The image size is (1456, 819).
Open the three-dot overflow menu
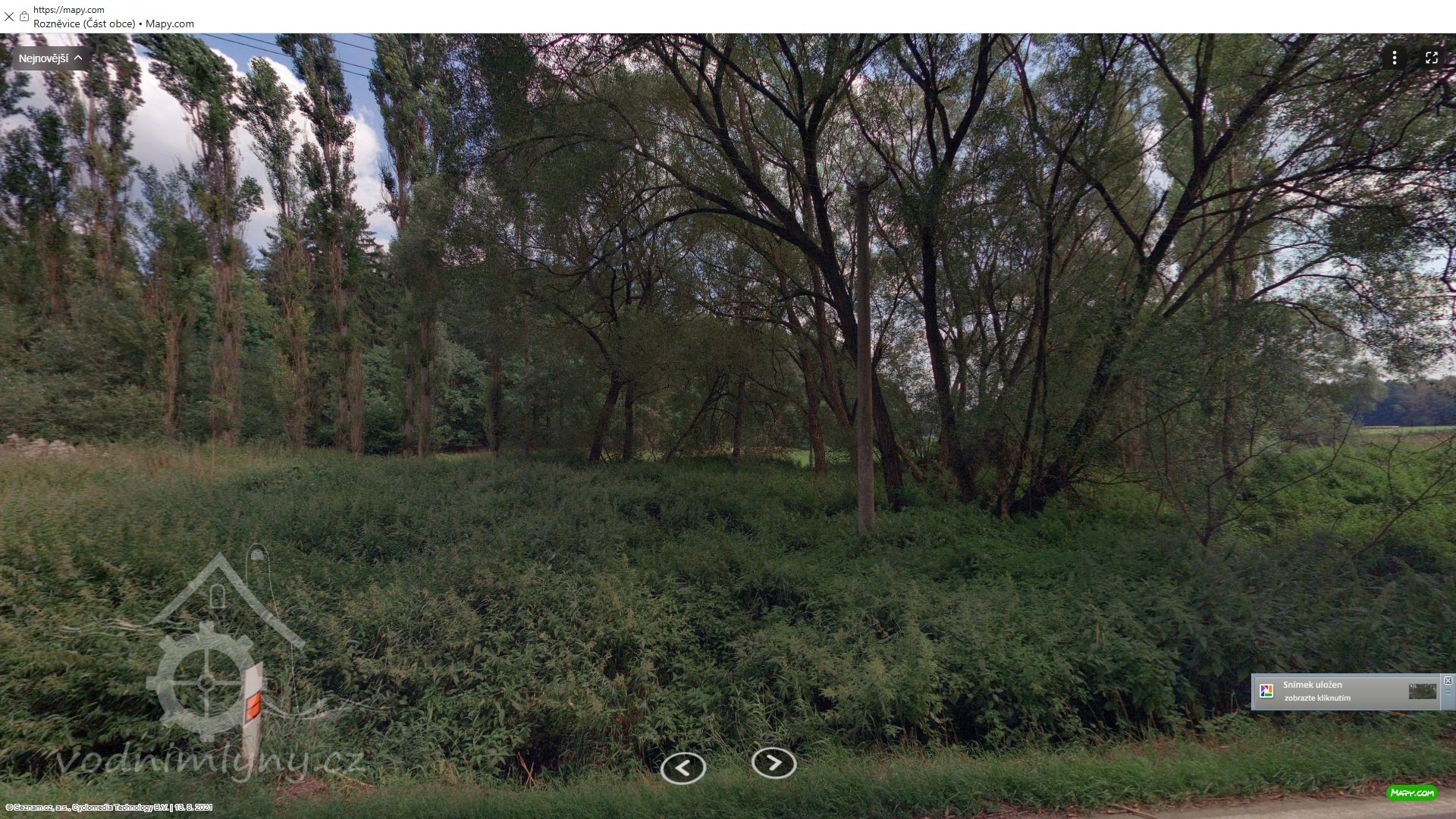point(1394,58)
